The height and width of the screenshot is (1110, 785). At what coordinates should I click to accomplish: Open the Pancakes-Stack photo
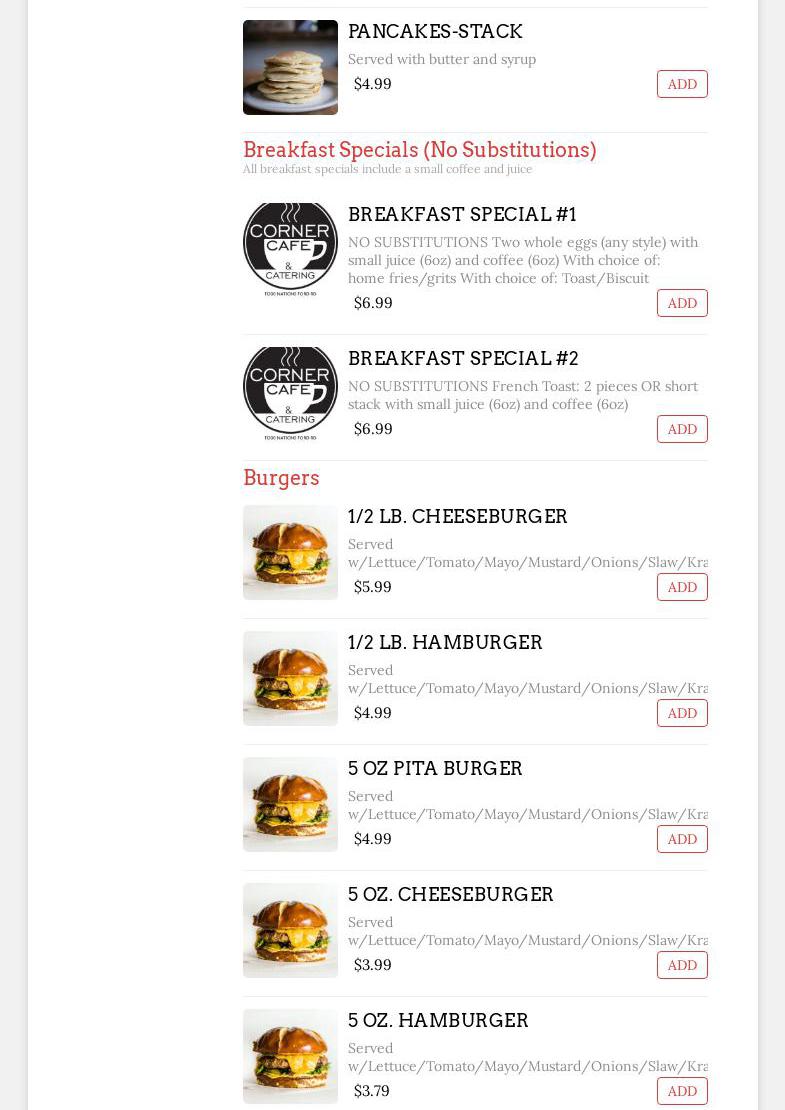click(290, 67)
